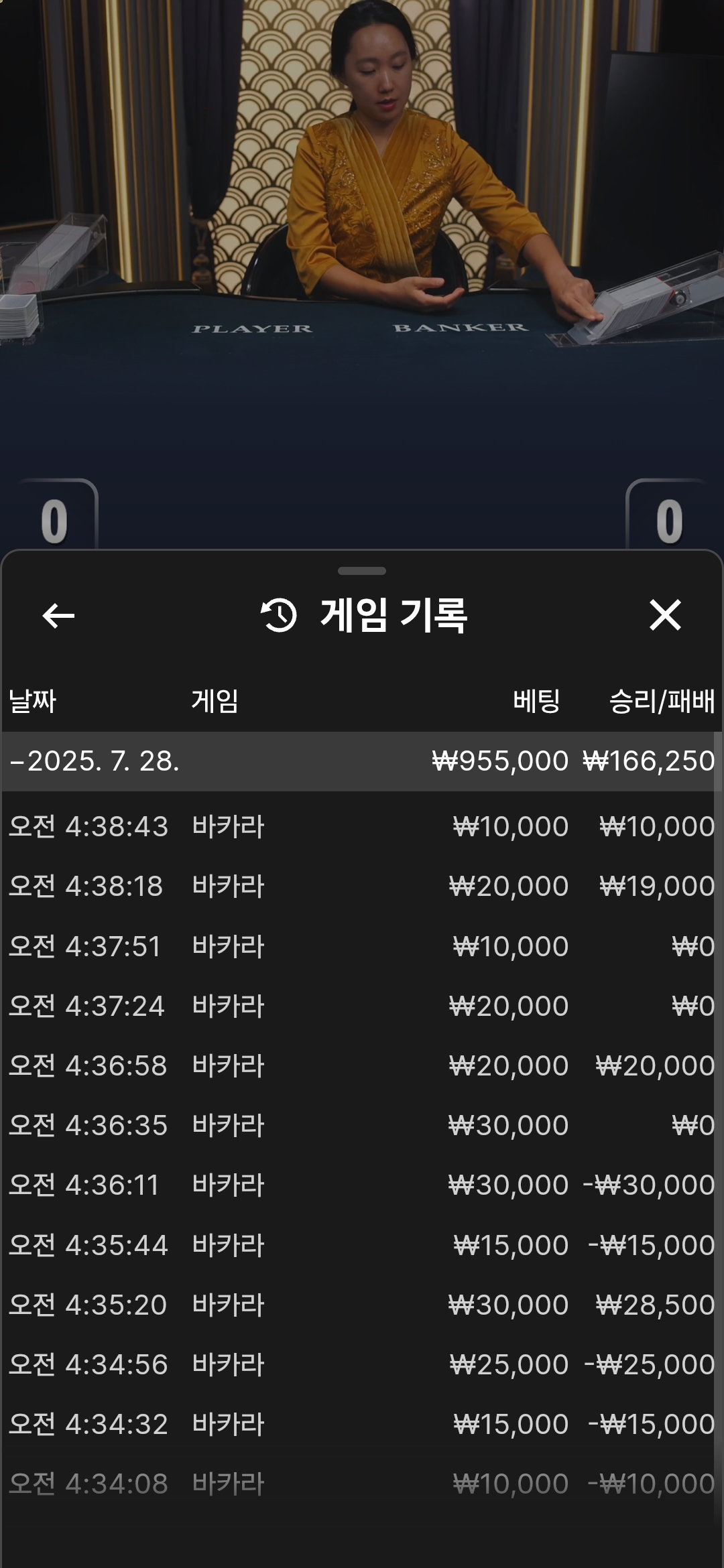Screen dimensions: 724x1568
Task: Close the game history panel
Action: coord(665,615)
